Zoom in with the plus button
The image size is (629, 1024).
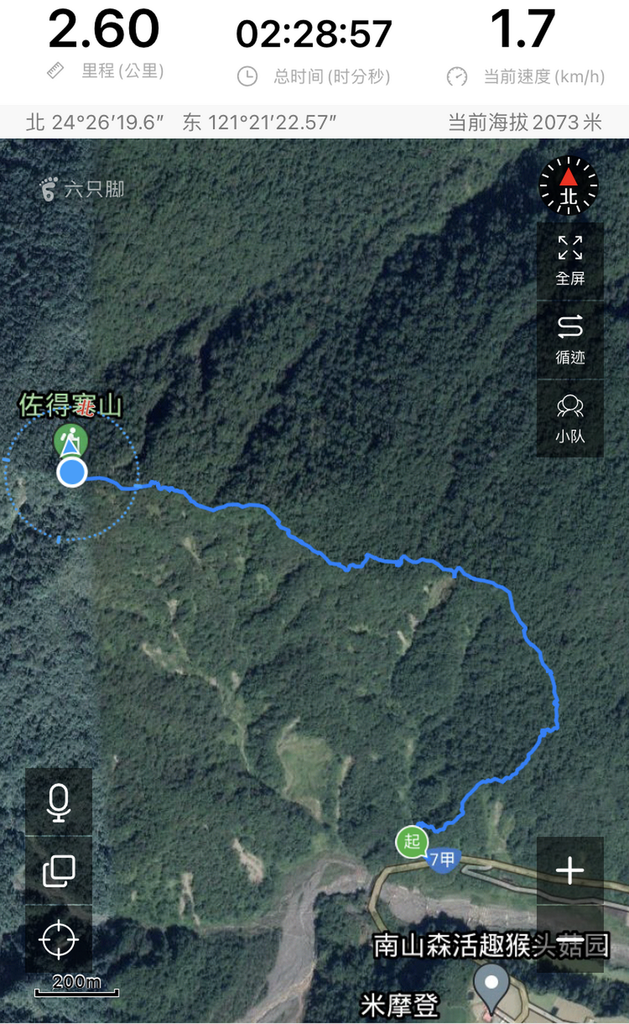pos(570,871)
